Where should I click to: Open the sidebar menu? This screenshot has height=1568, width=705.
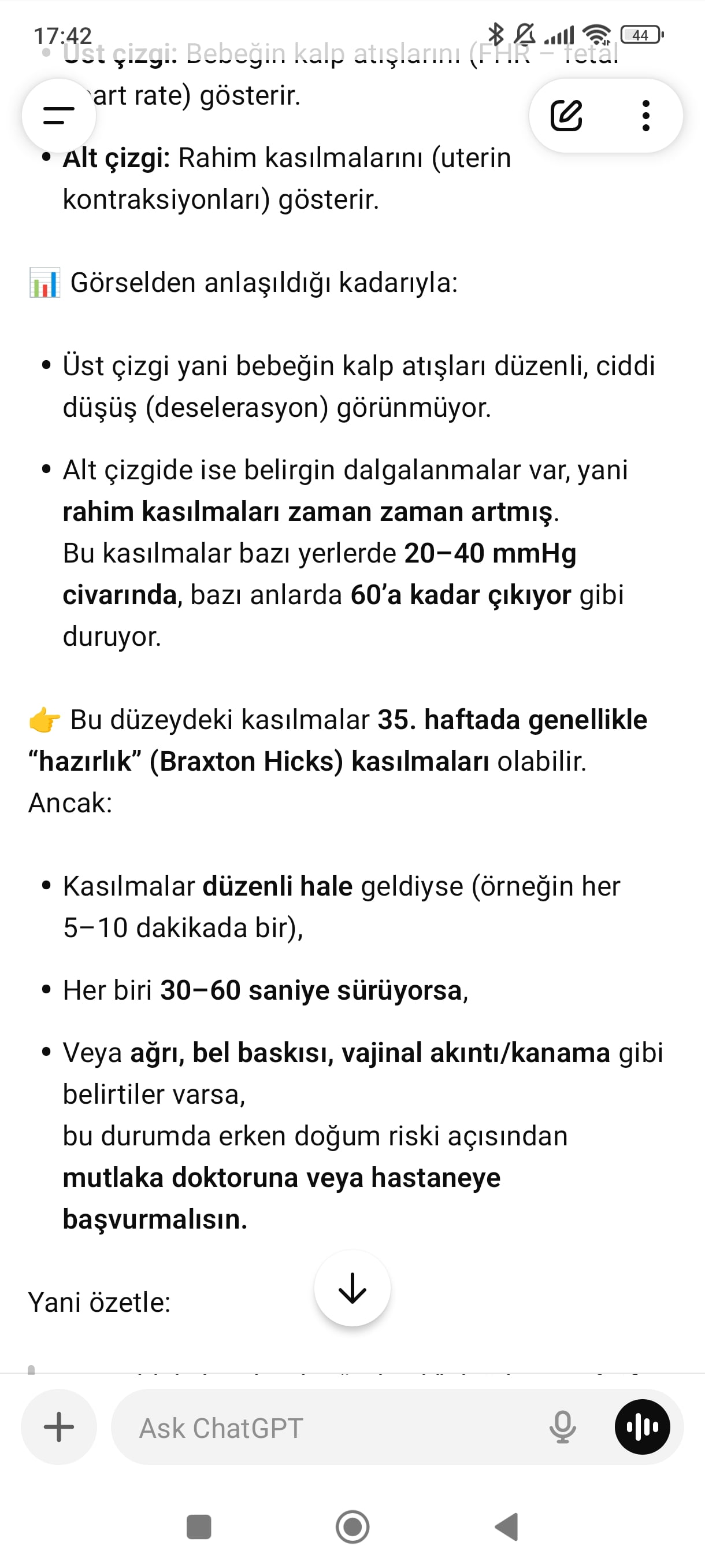click(59, 115)
